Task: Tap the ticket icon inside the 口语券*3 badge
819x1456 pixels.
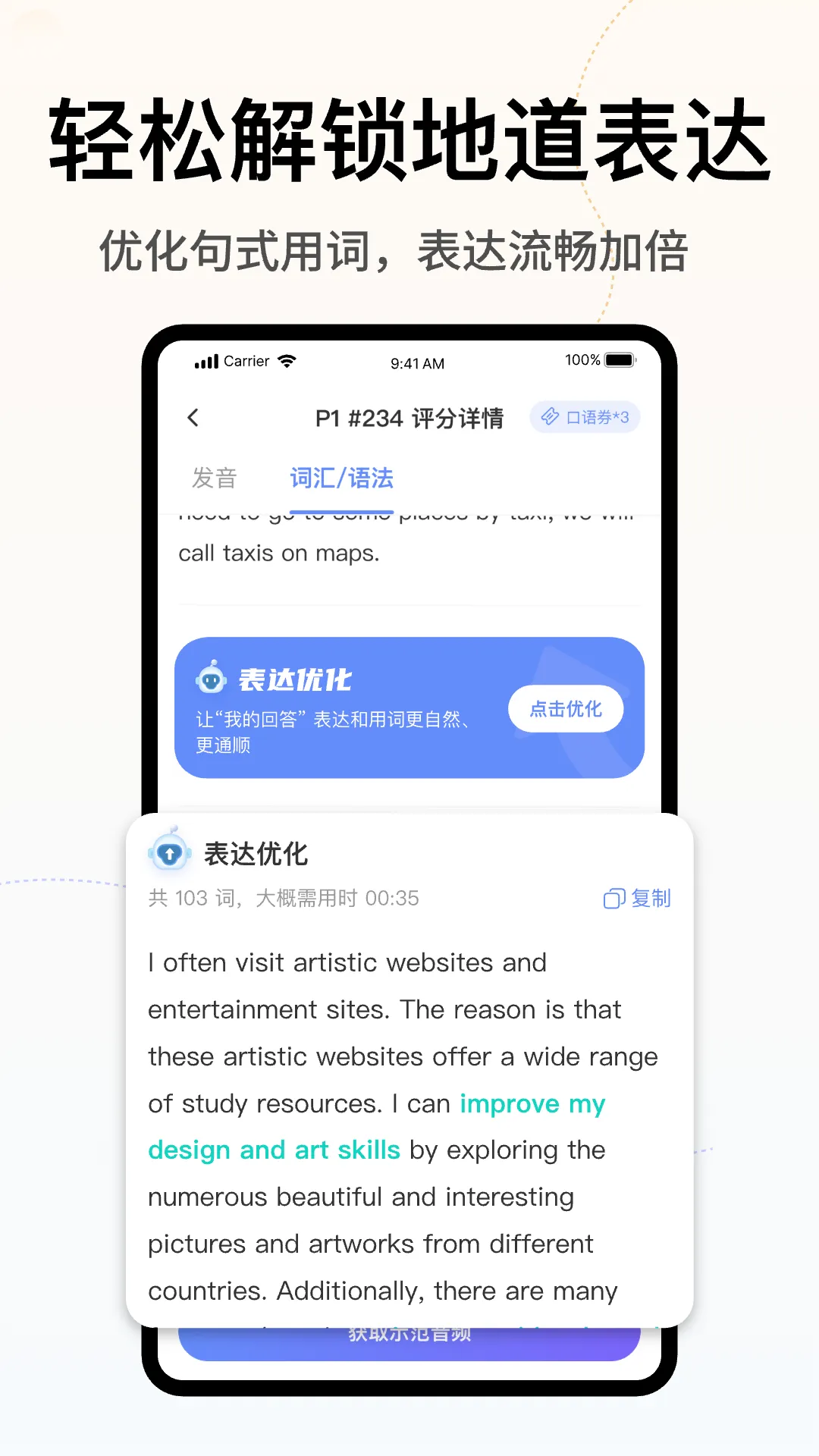Action: (x=551, y=416)
